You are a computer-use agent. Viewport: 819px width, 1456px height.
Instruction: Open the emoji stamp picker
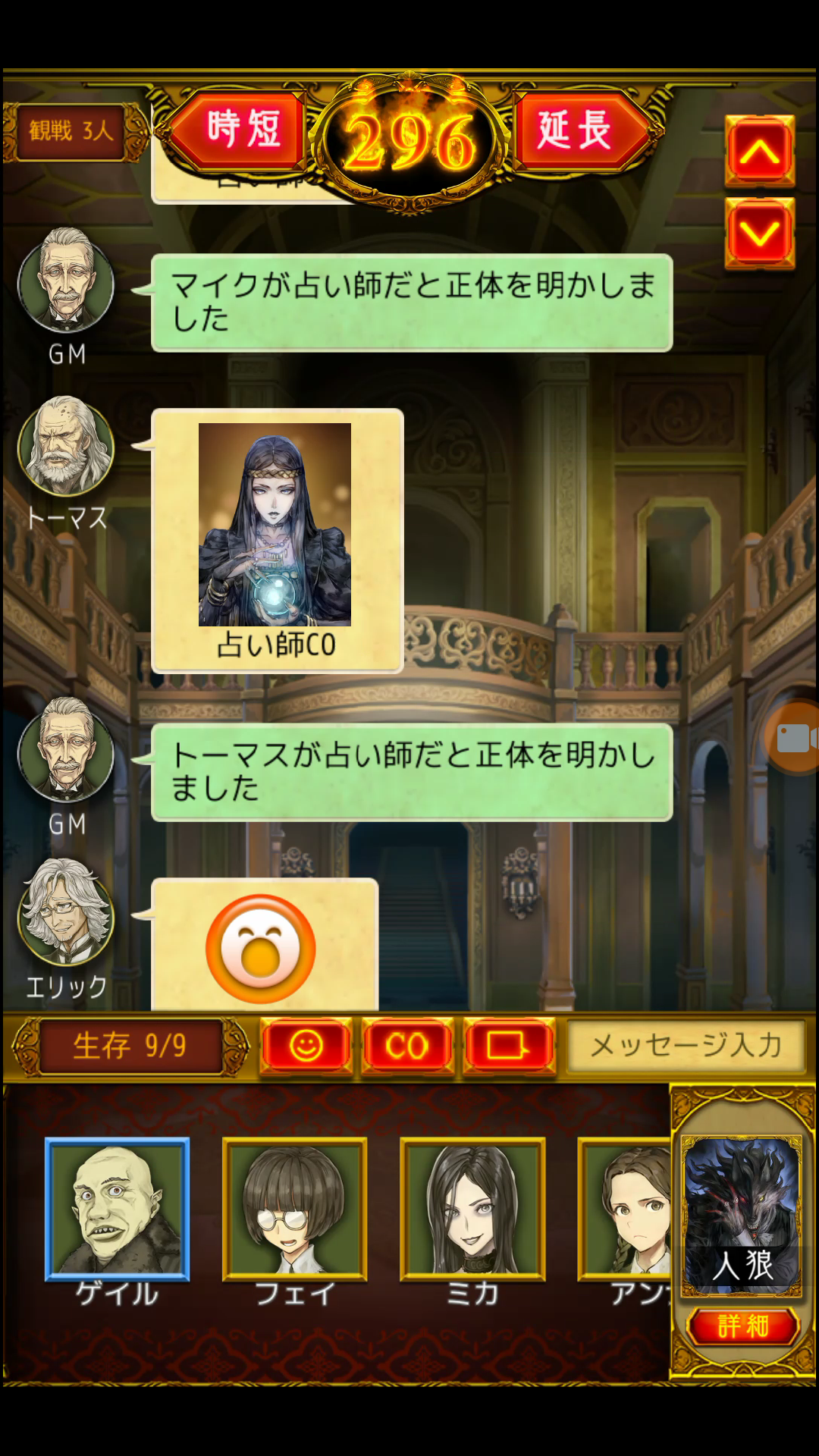click(x=306, y=1046)
